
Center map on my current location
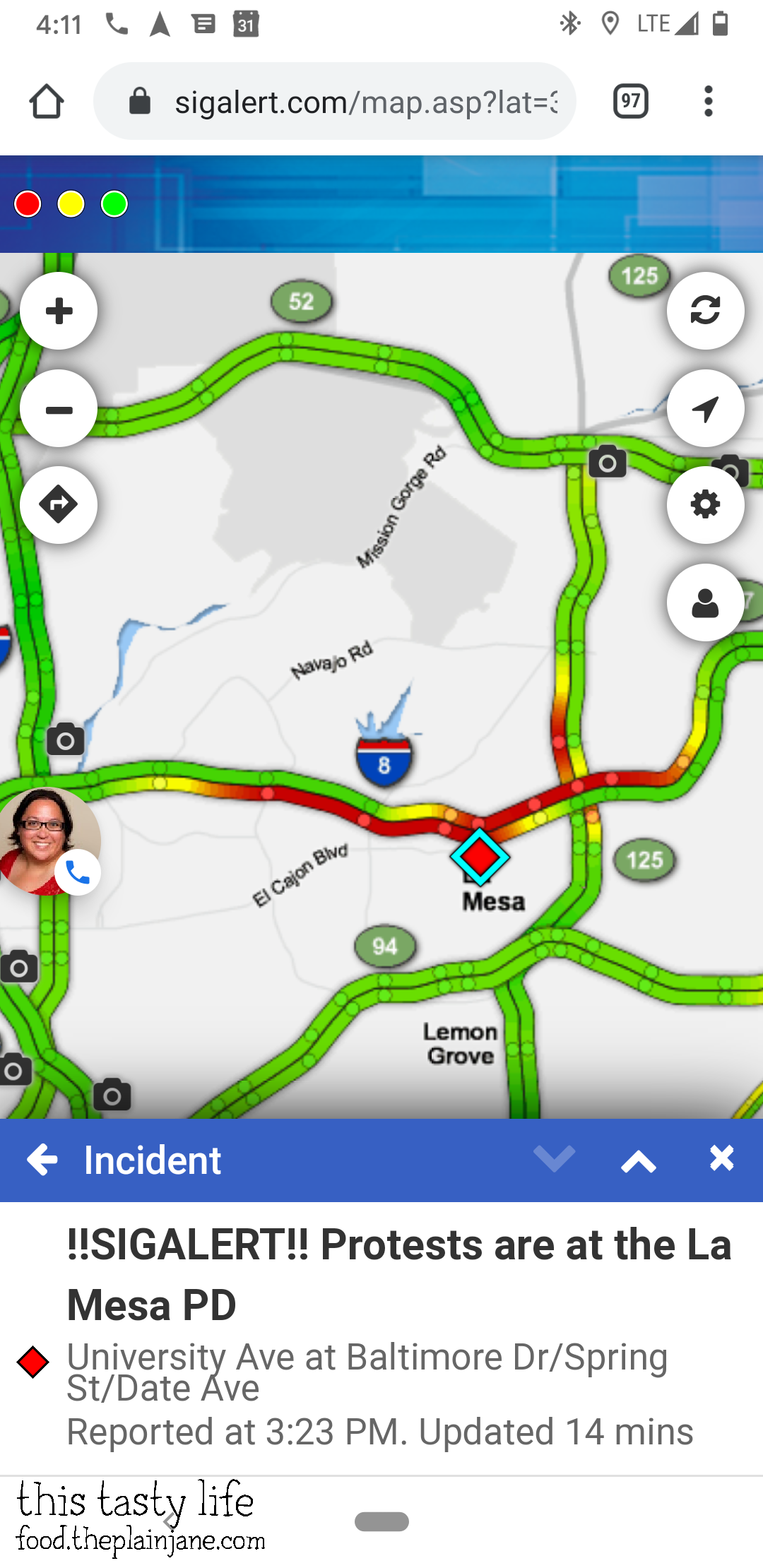pos(705,408)
